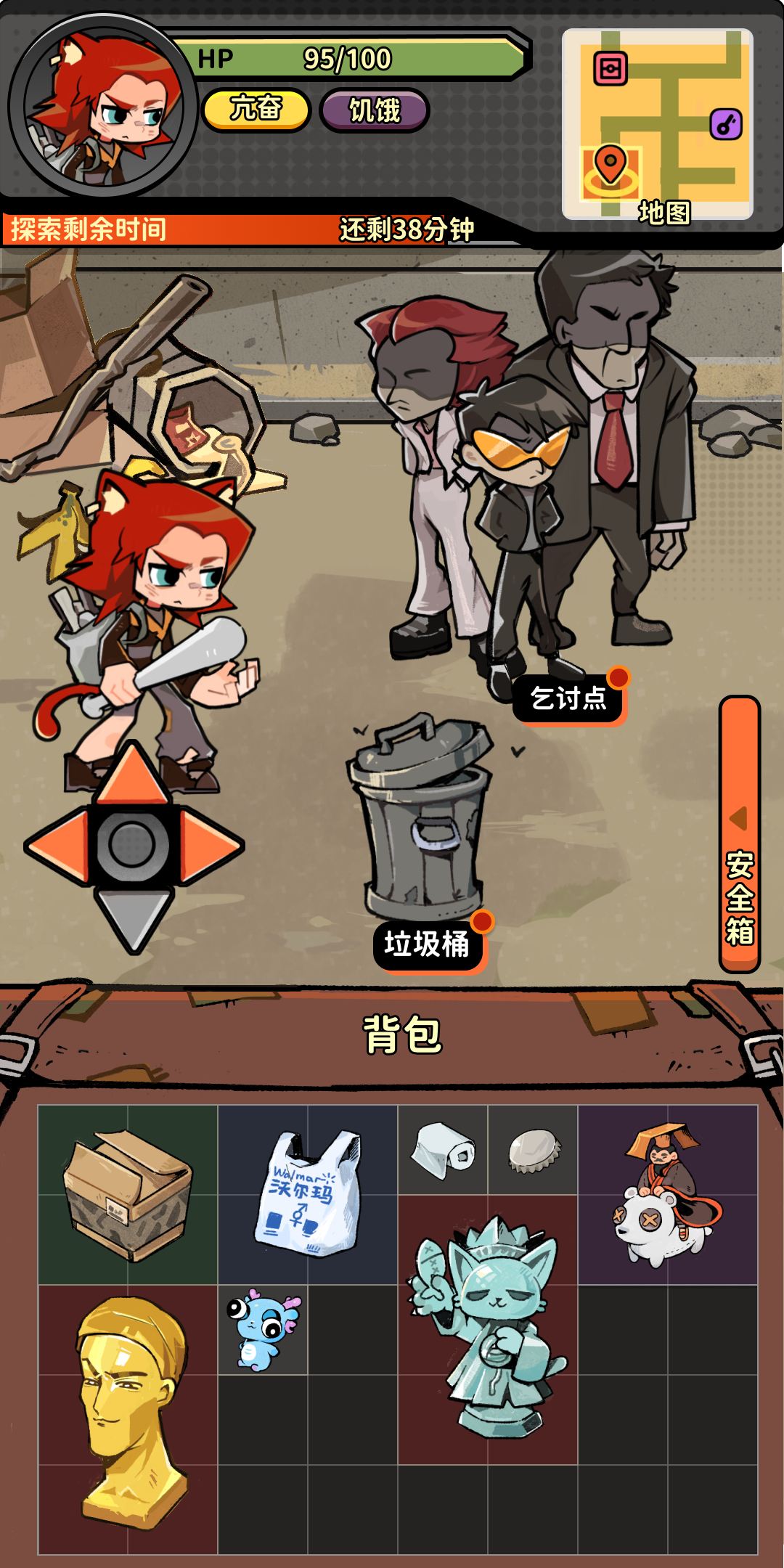Viewport: 784px width, 1568px height.
Task: Select the figure riding white bear item
Action: click(666, 1195)
